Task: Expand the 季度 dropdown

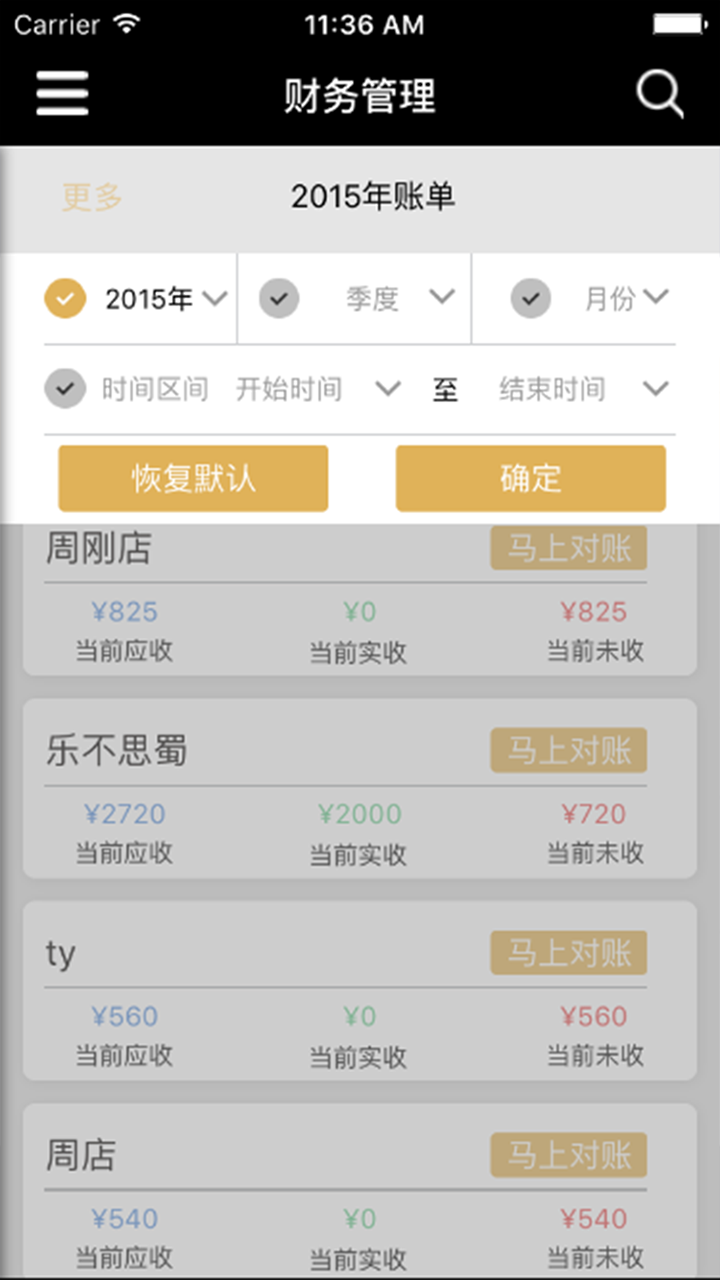Action: coord(441,297)
